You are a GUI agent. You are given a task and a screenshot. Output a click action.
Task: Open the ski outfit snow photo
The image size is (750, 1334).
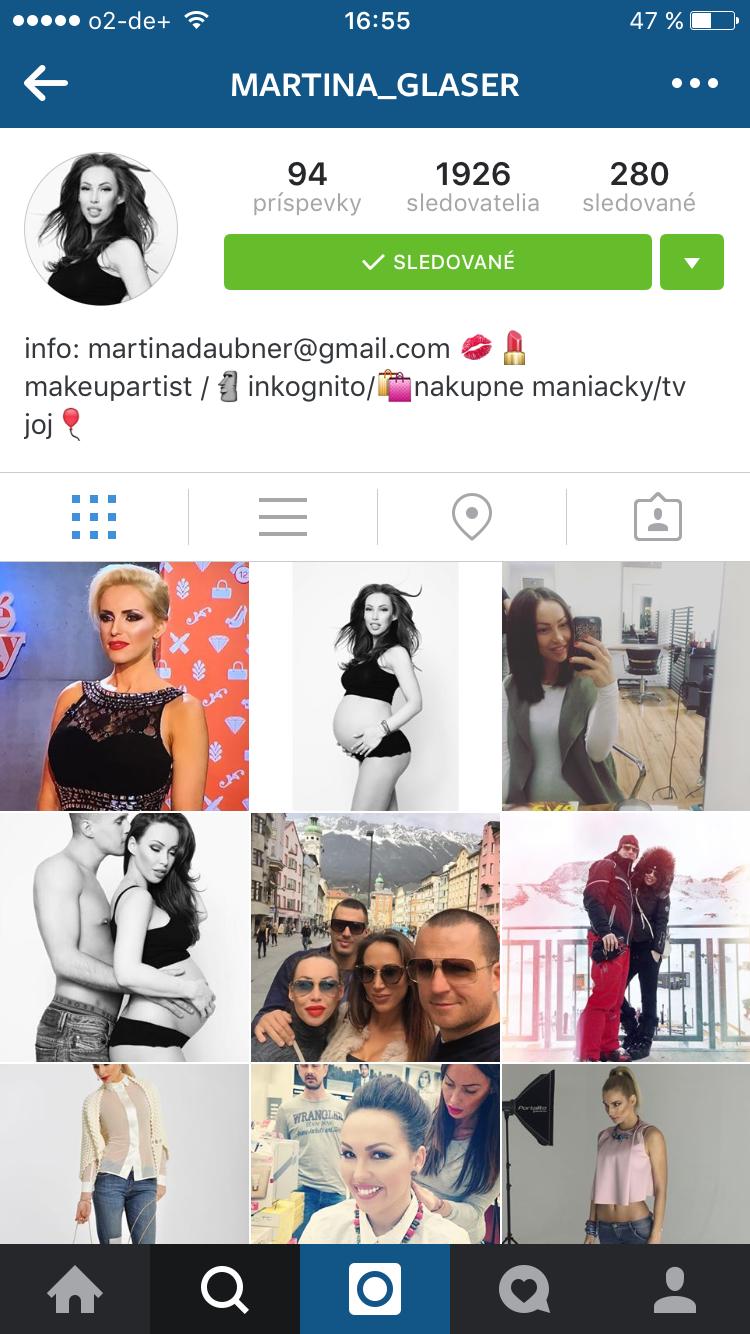(x=626, y=937)
